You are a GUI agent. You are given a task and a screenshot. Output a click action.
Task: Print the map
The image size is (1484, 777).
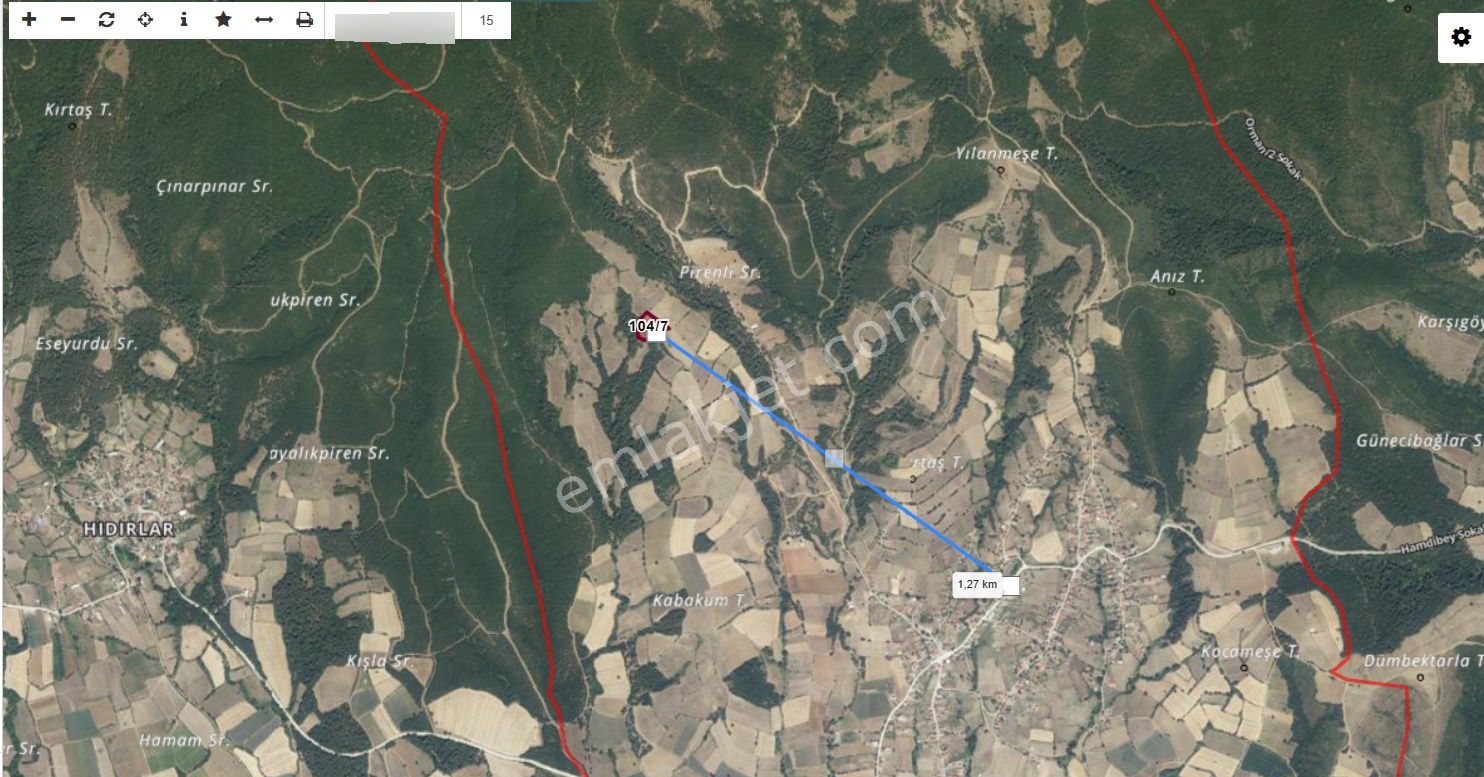(304, 20)
